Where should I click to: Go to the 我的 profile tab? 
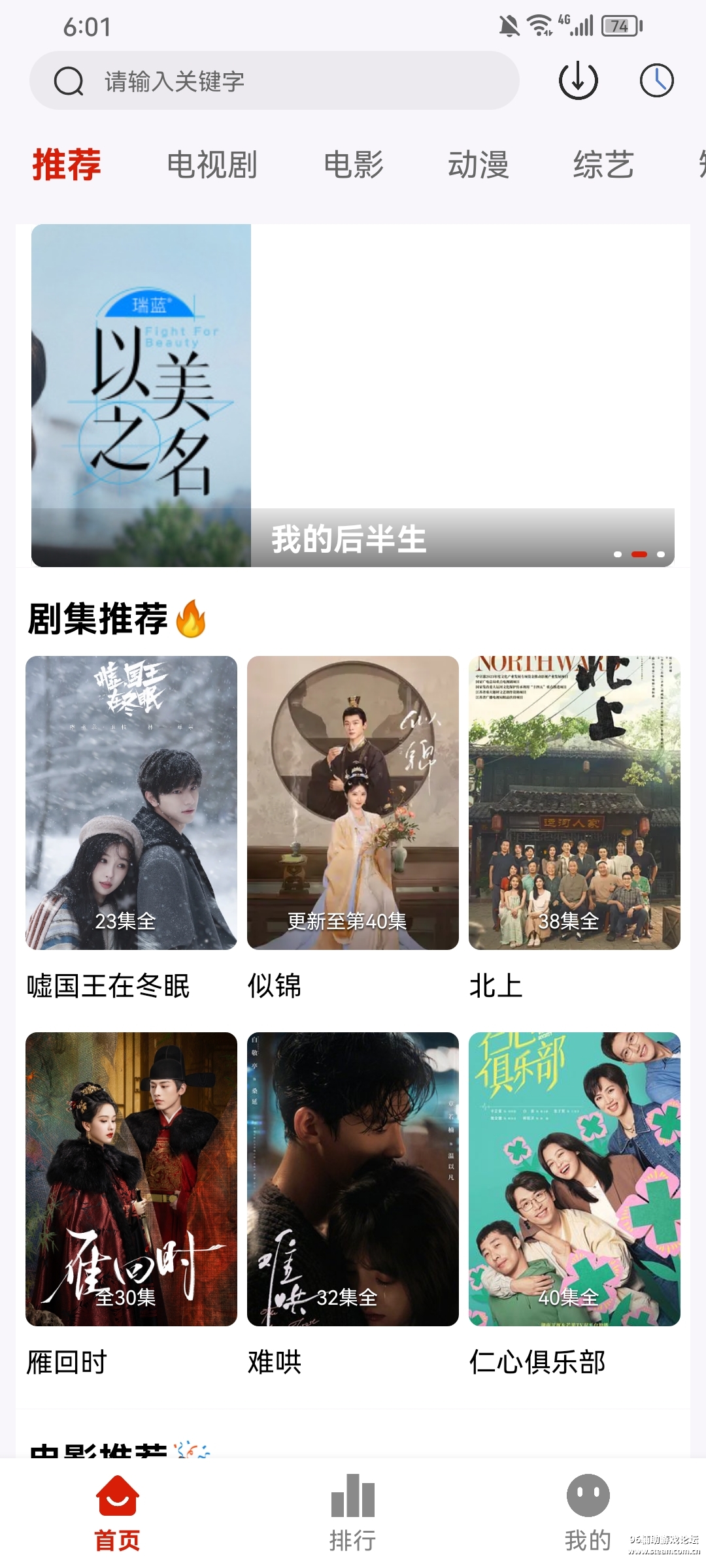click(588, 1512)
